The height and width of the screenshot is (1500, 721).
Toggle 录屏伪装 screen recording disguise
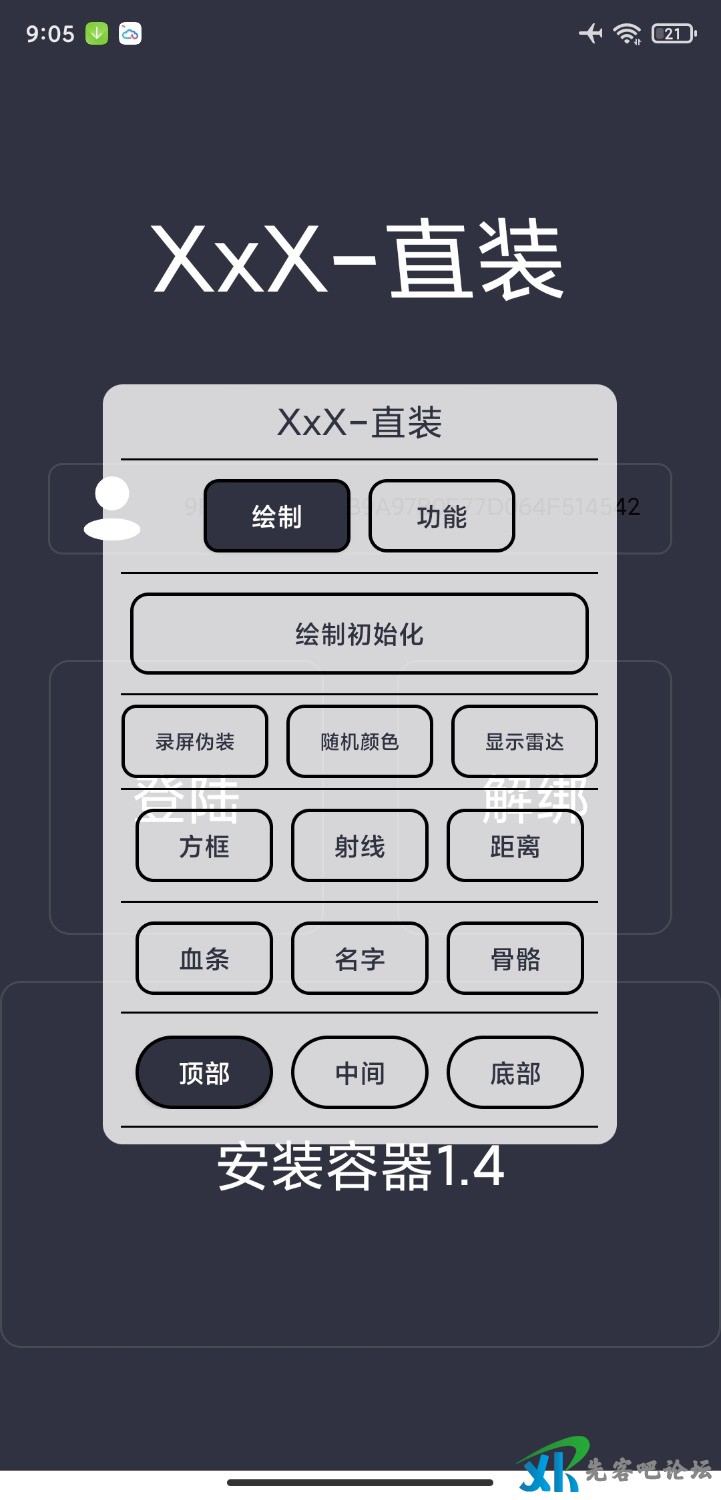point(194,742)
